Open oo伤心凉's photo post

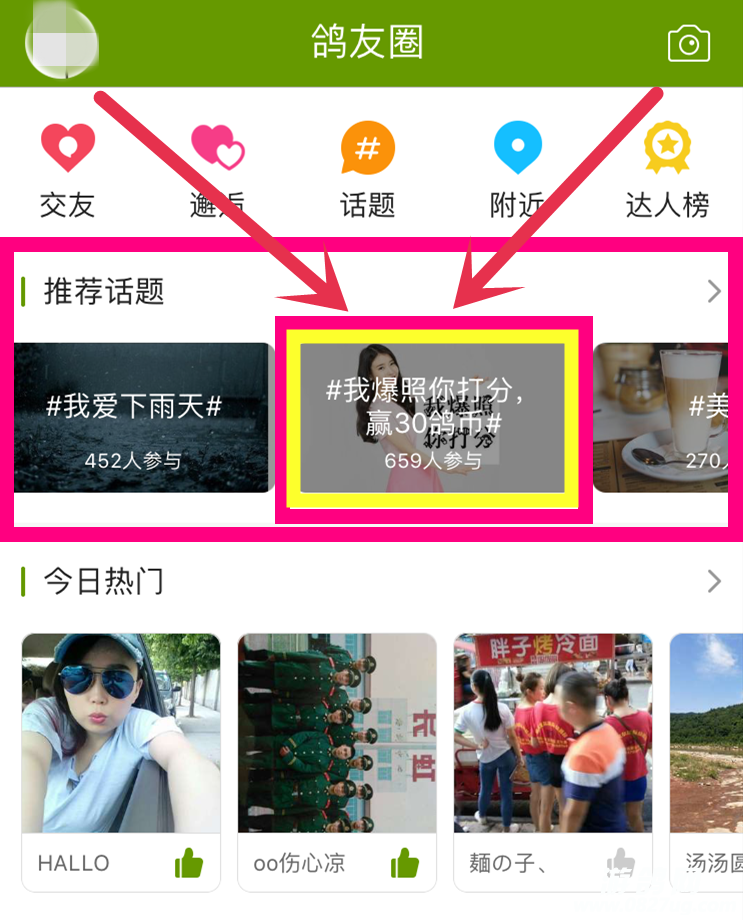click(337, 733)
